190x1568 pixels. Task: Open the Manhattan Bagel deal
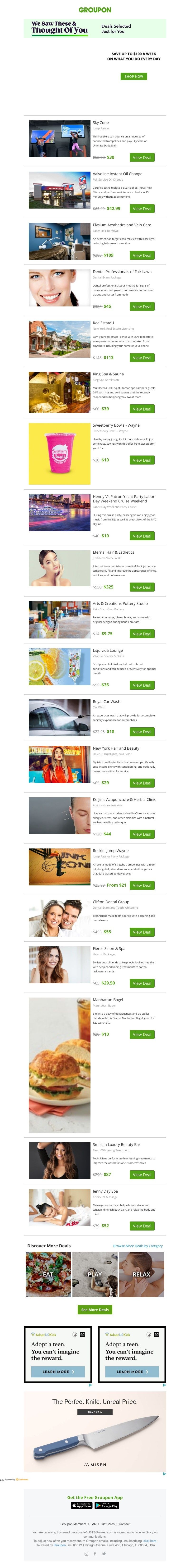pos(142,1034)
